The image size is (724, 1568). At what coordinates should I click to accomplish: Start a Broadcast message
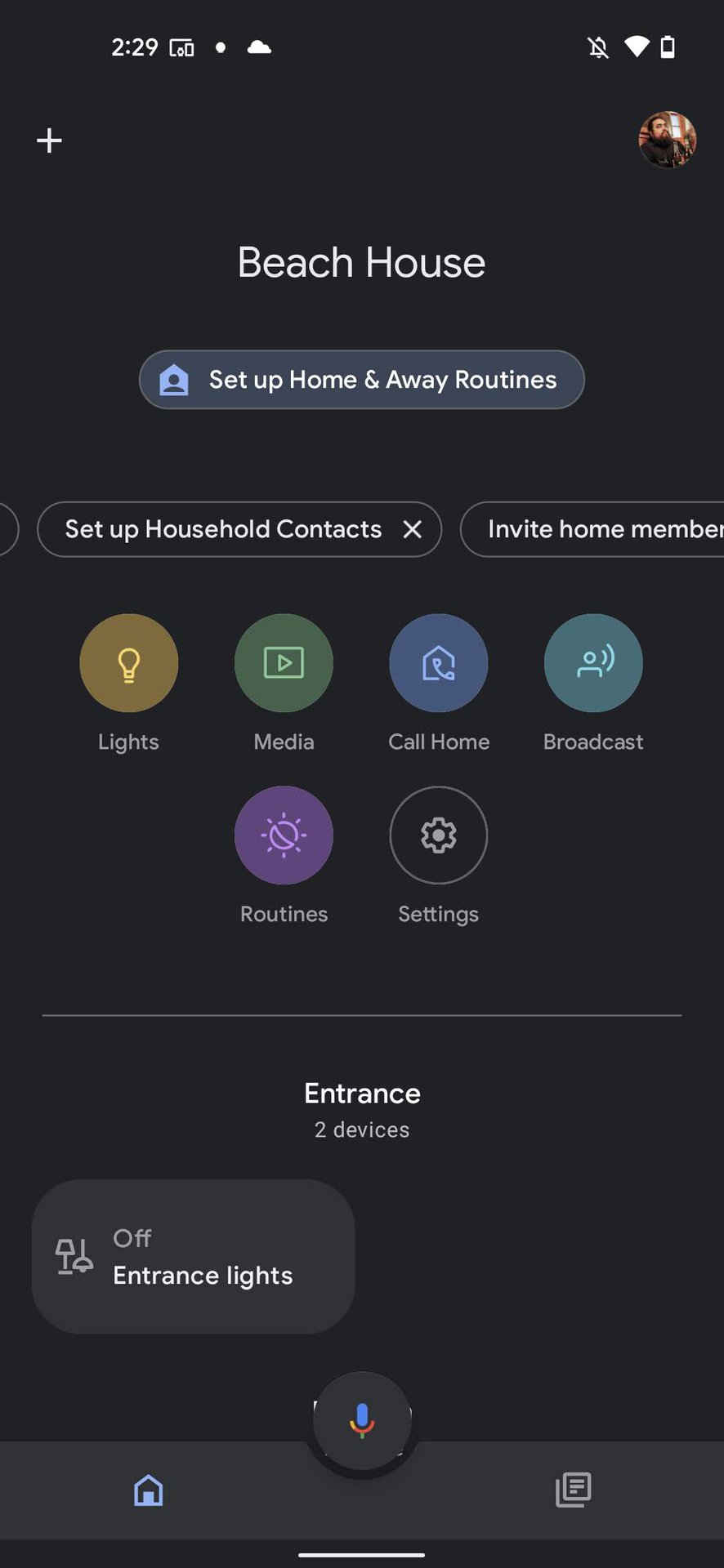(593, 663)
